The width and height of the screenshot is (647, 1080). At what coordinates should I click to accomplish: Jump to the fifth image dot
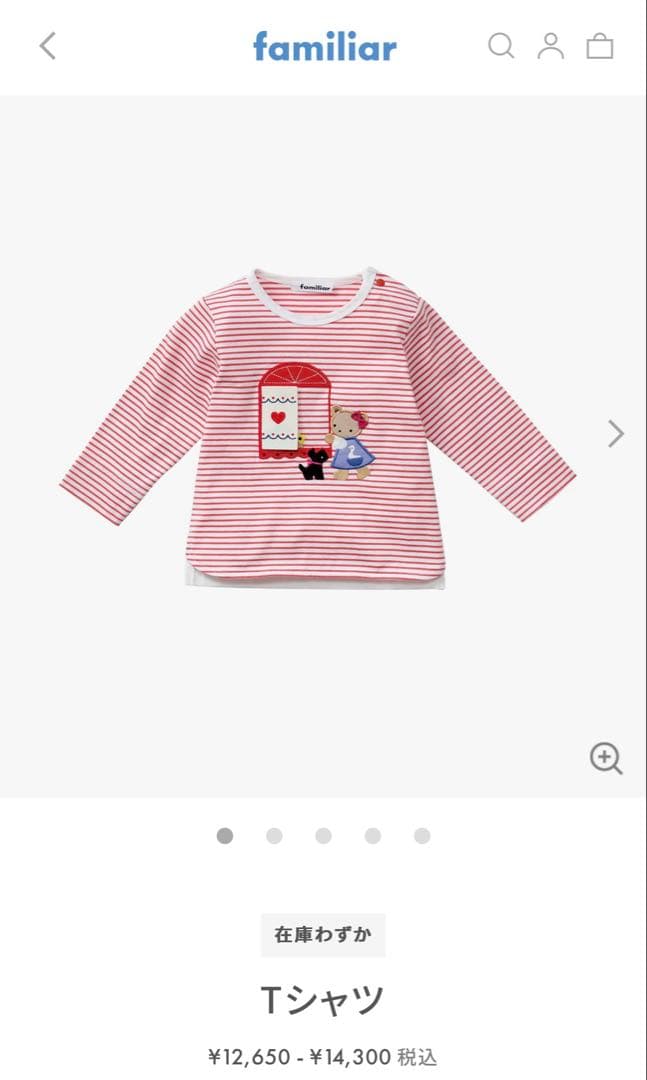click(x=422, y=836)
